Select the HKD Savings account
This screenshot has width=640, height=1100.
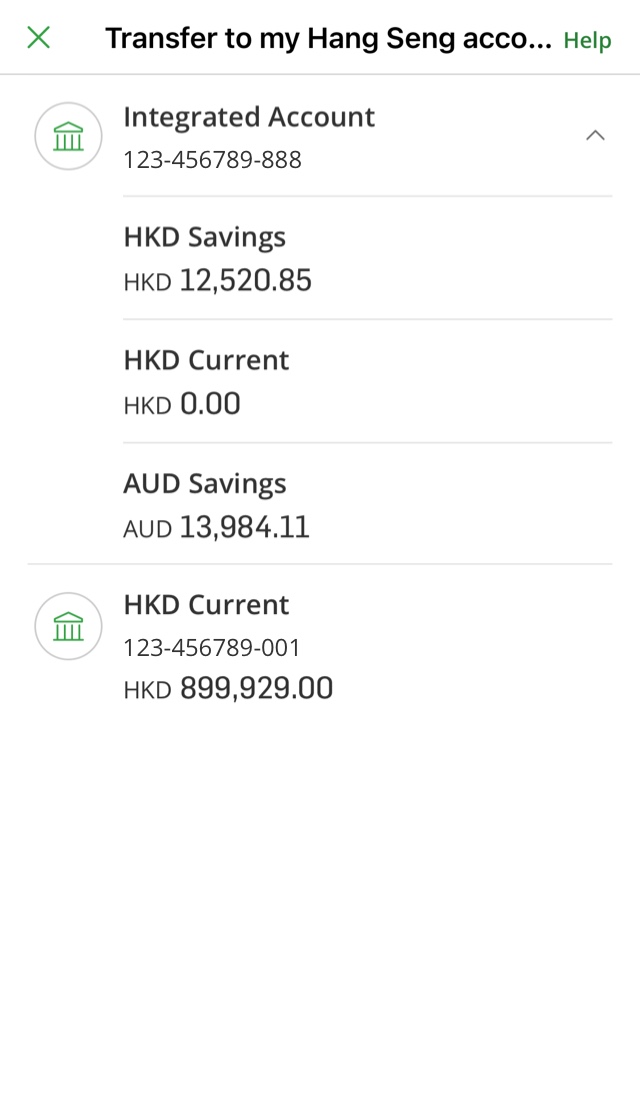pyautogui.click(x=368, y=258)
